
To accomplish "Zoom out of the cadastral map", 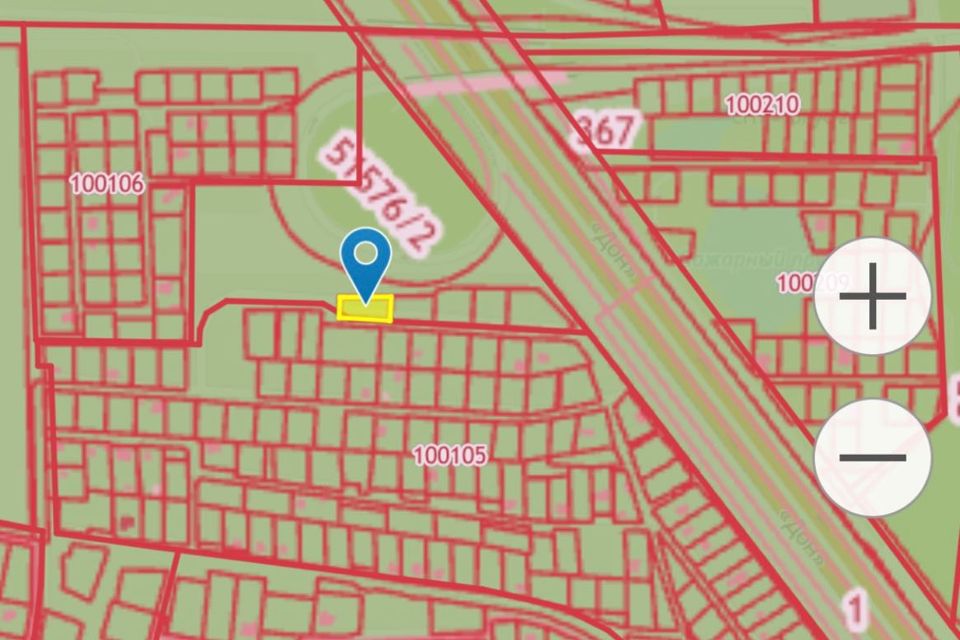I will click(x=873, y=457).
